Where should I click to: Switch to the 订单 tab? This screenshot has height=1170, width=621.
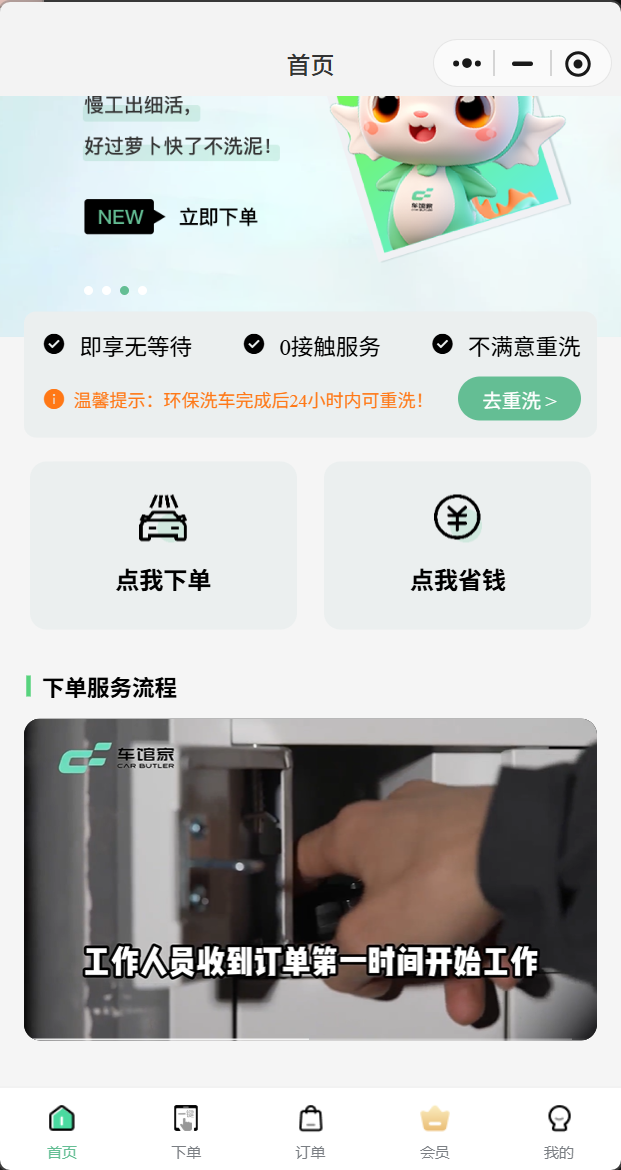coord(310,1131)
